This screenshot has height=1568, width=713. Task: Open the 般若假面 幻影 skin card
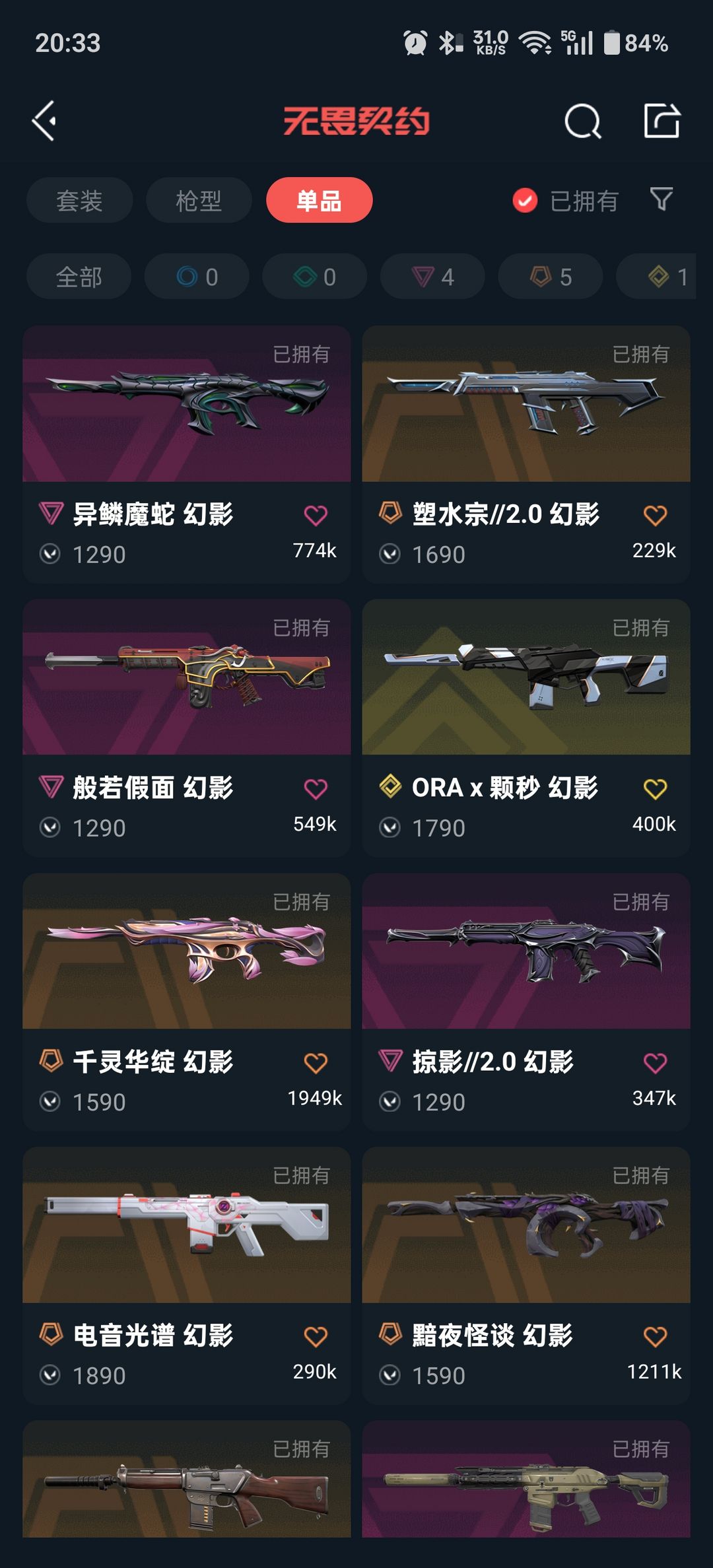(187, 728)
